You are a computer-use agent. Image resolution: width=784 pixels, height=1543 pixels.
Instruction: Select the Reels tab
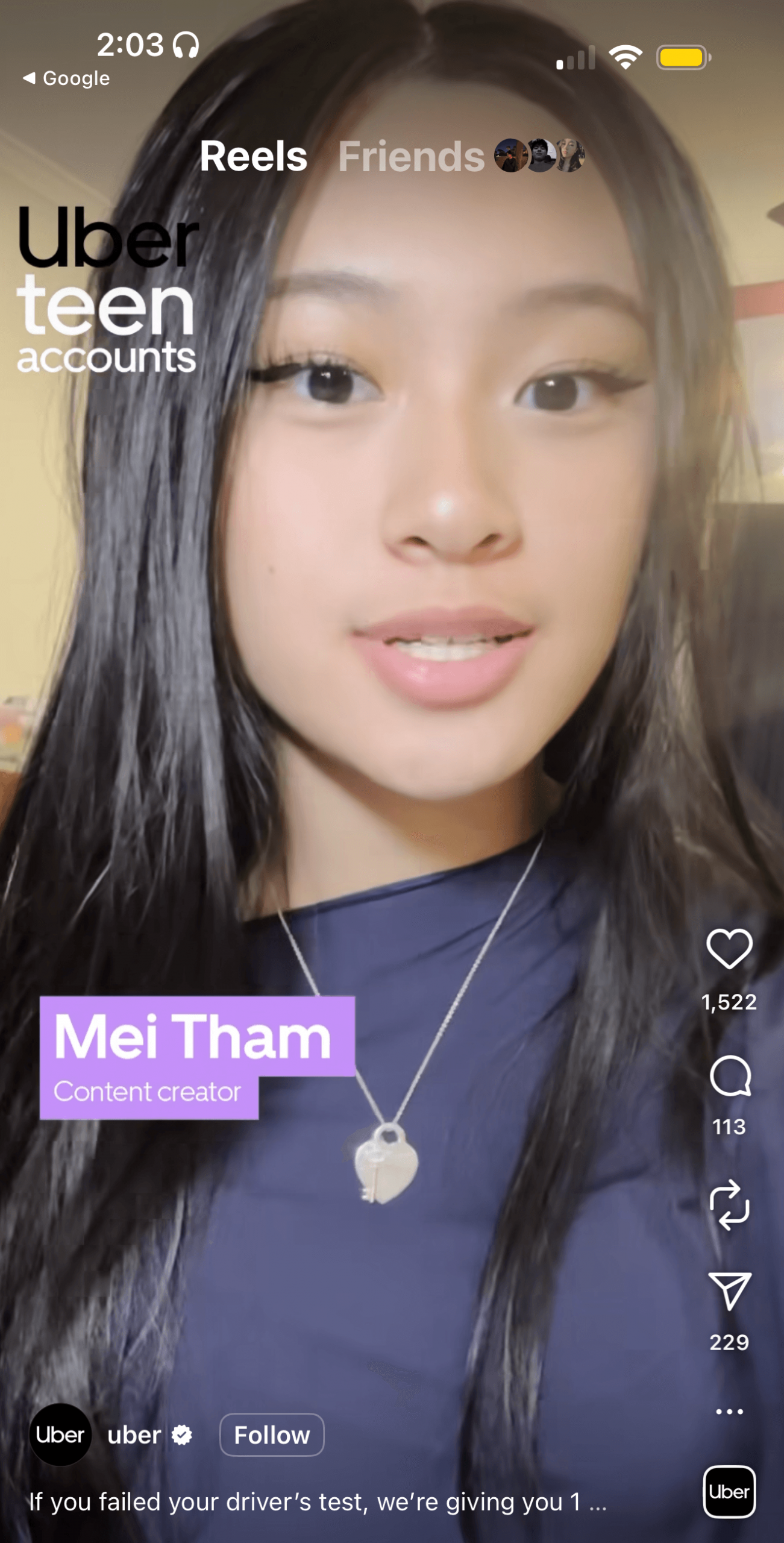click(254, 157)
